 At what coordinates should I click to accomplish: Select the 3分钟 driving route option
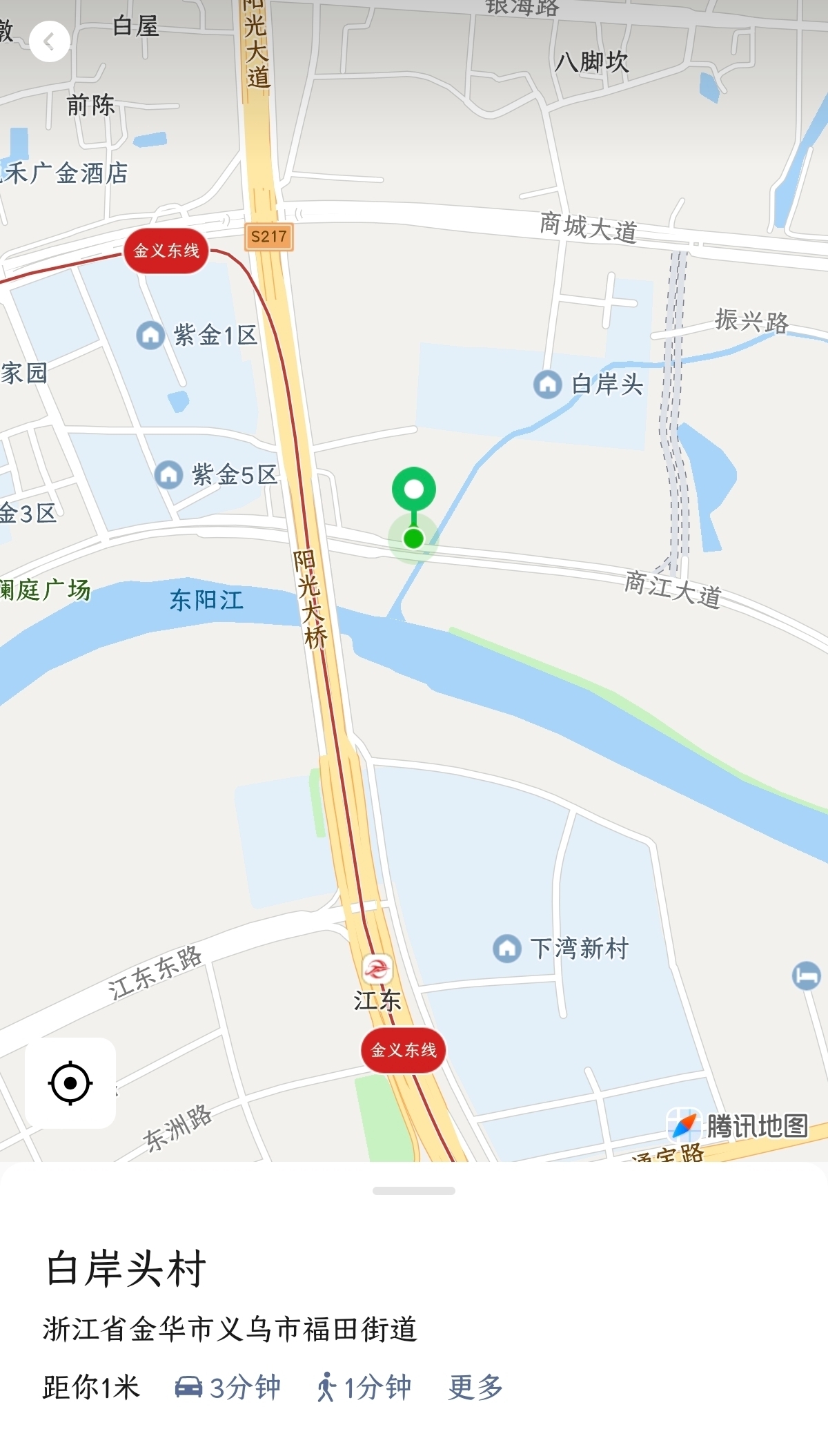tap(228, 1387)
